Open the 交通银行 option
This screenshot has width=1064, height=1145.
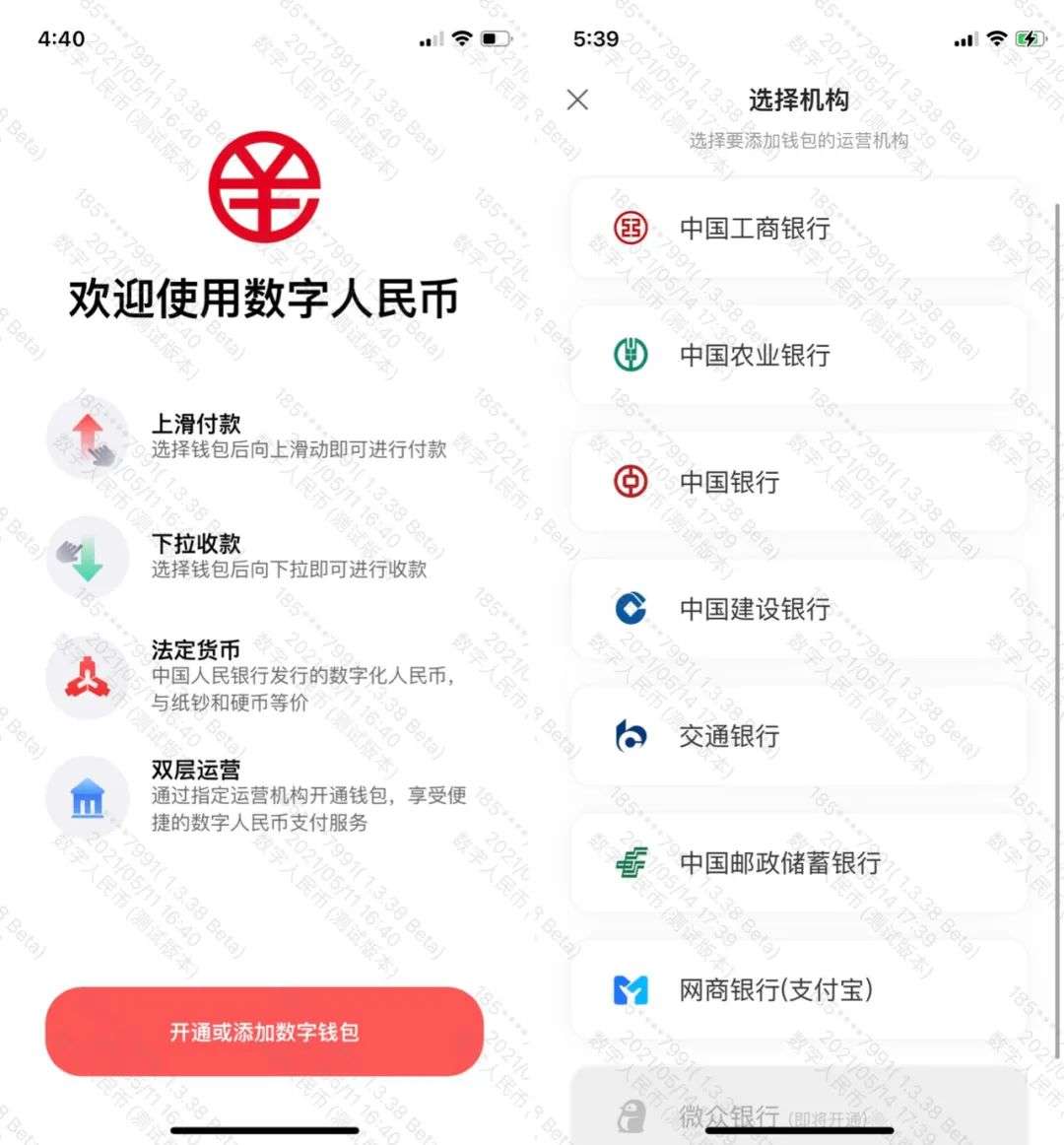[798, 736]
